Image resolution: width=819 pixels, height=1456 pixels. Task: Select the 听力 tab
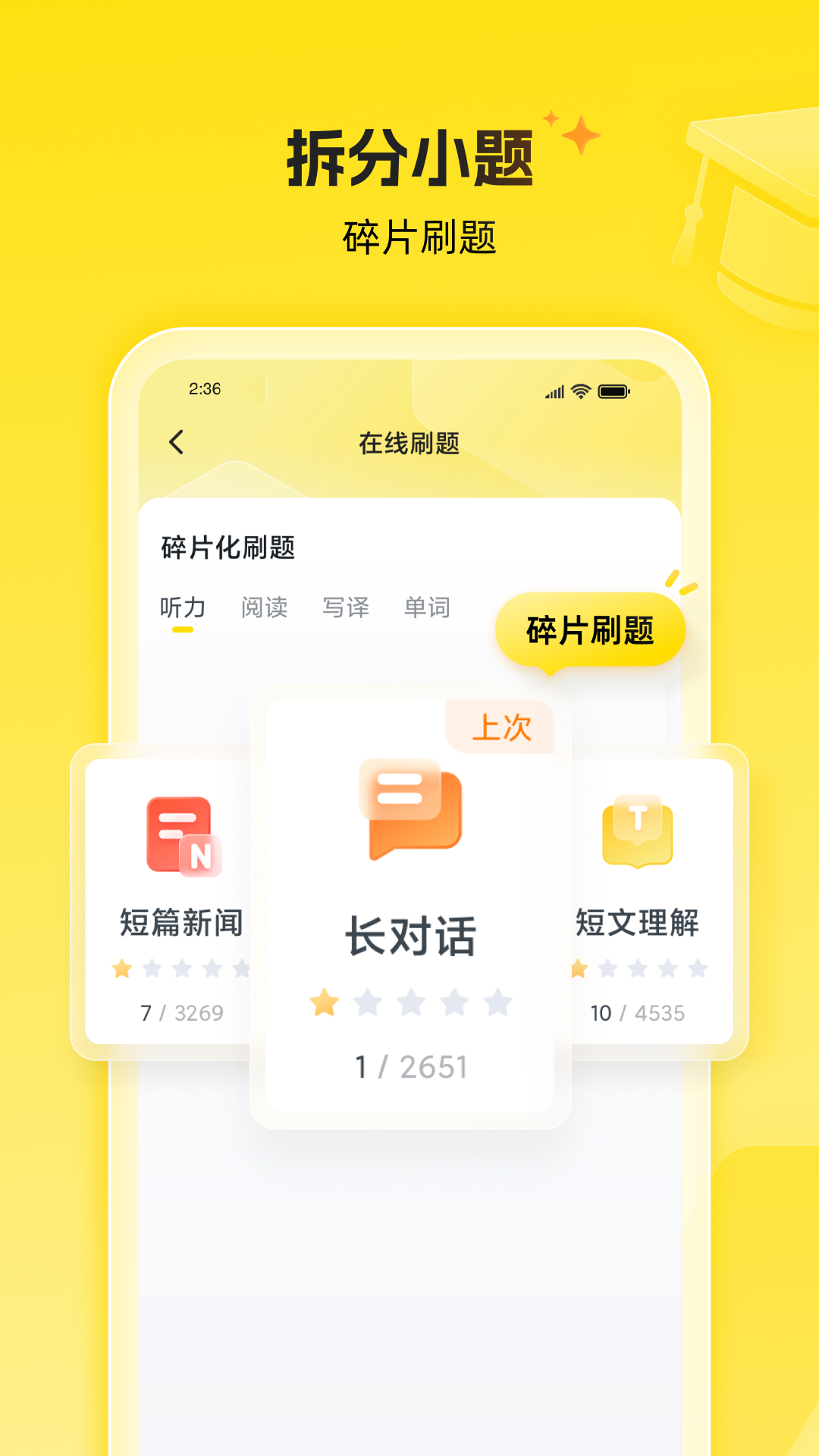[x=182, y=607]
